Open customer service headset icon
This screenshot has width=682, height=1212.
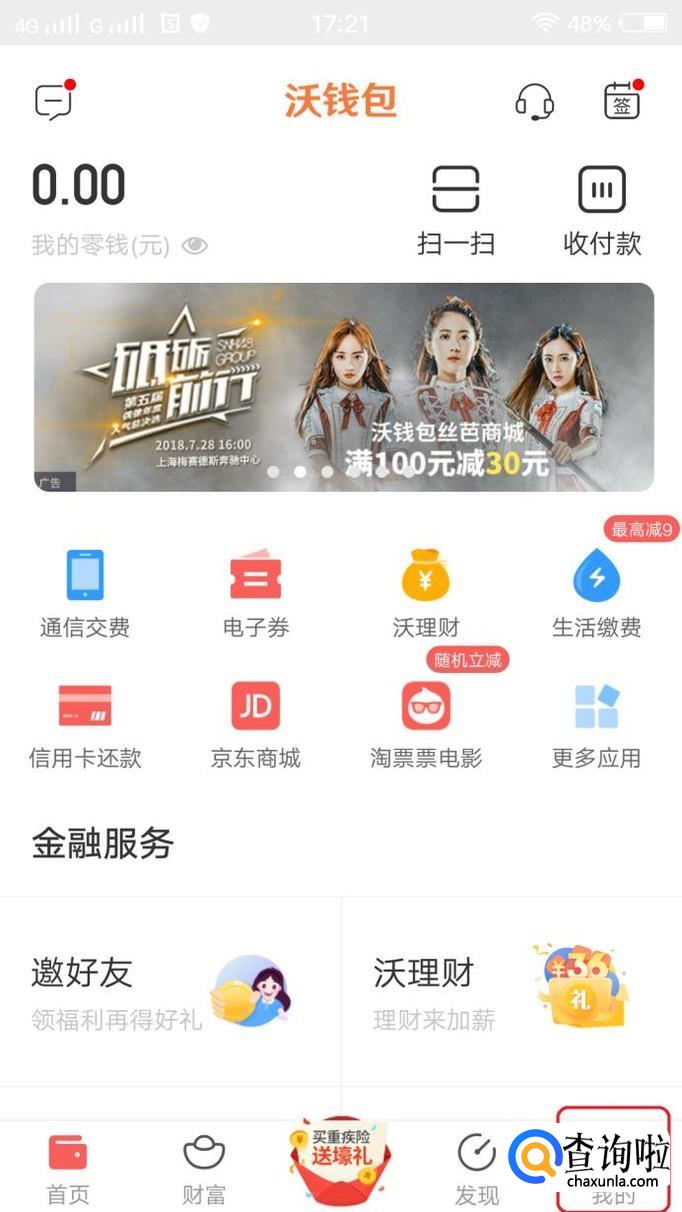coord(535,102)
